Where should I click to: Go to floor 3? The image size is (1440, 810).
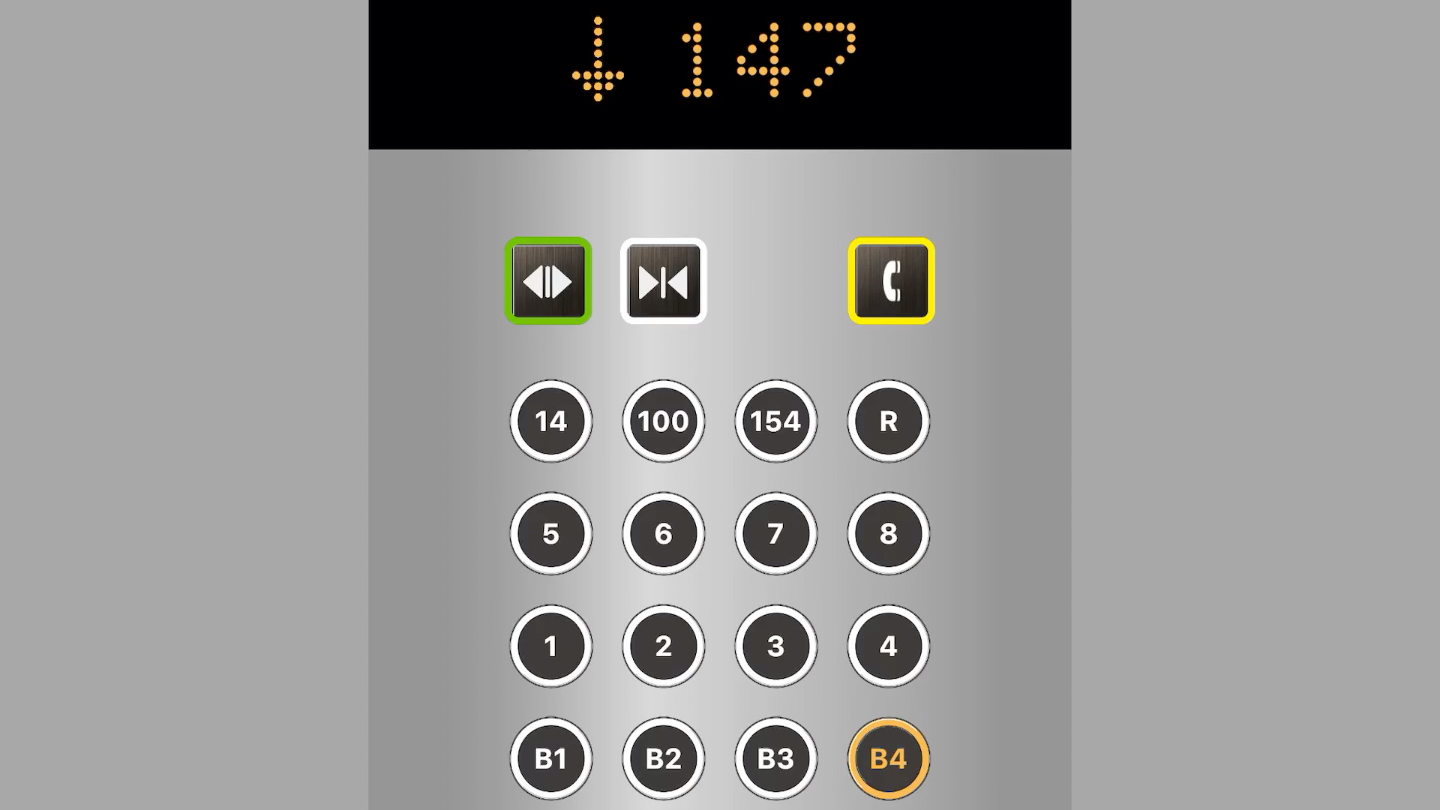tap(776, 646)
